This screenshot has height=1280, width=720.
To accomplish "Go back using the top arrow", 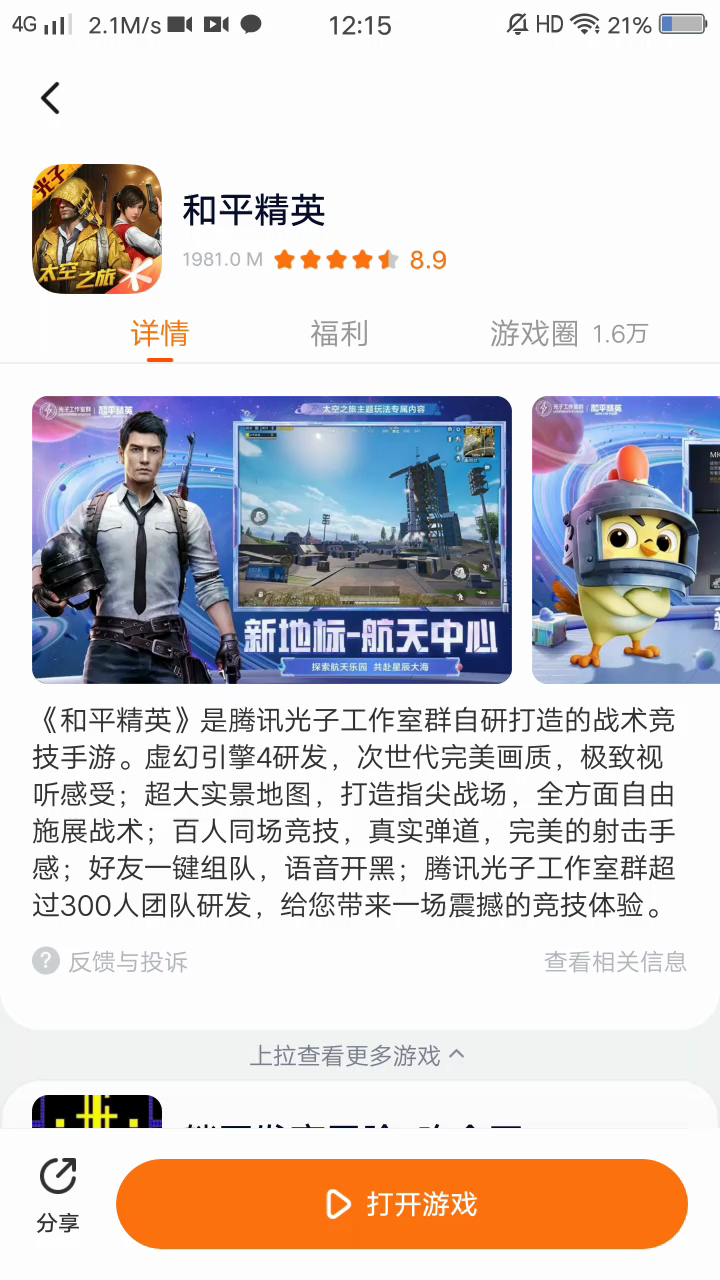I will (50, 98).
